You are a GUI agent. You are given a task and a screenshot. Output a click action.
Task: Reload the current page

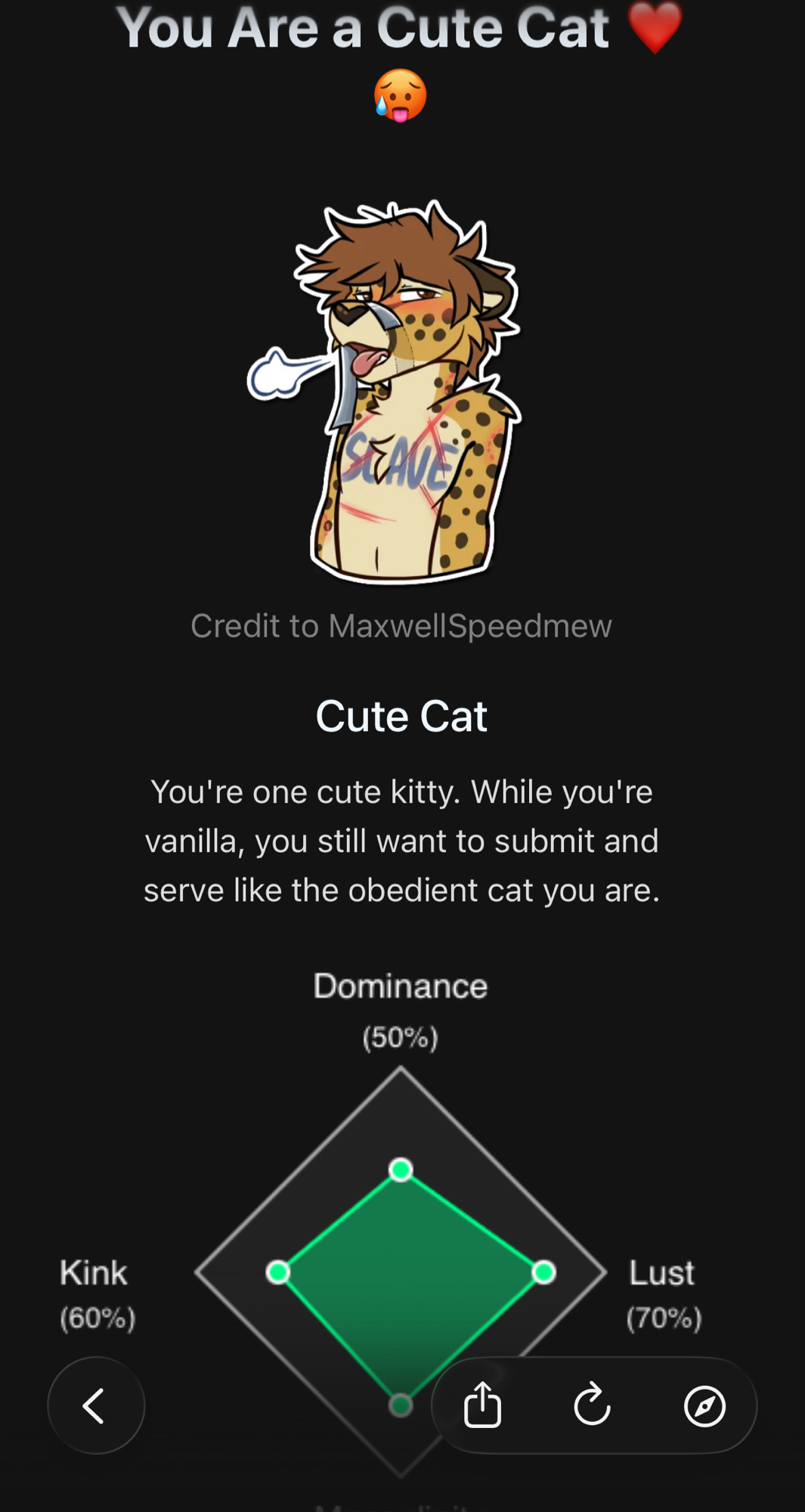[x=592, y=1405]
